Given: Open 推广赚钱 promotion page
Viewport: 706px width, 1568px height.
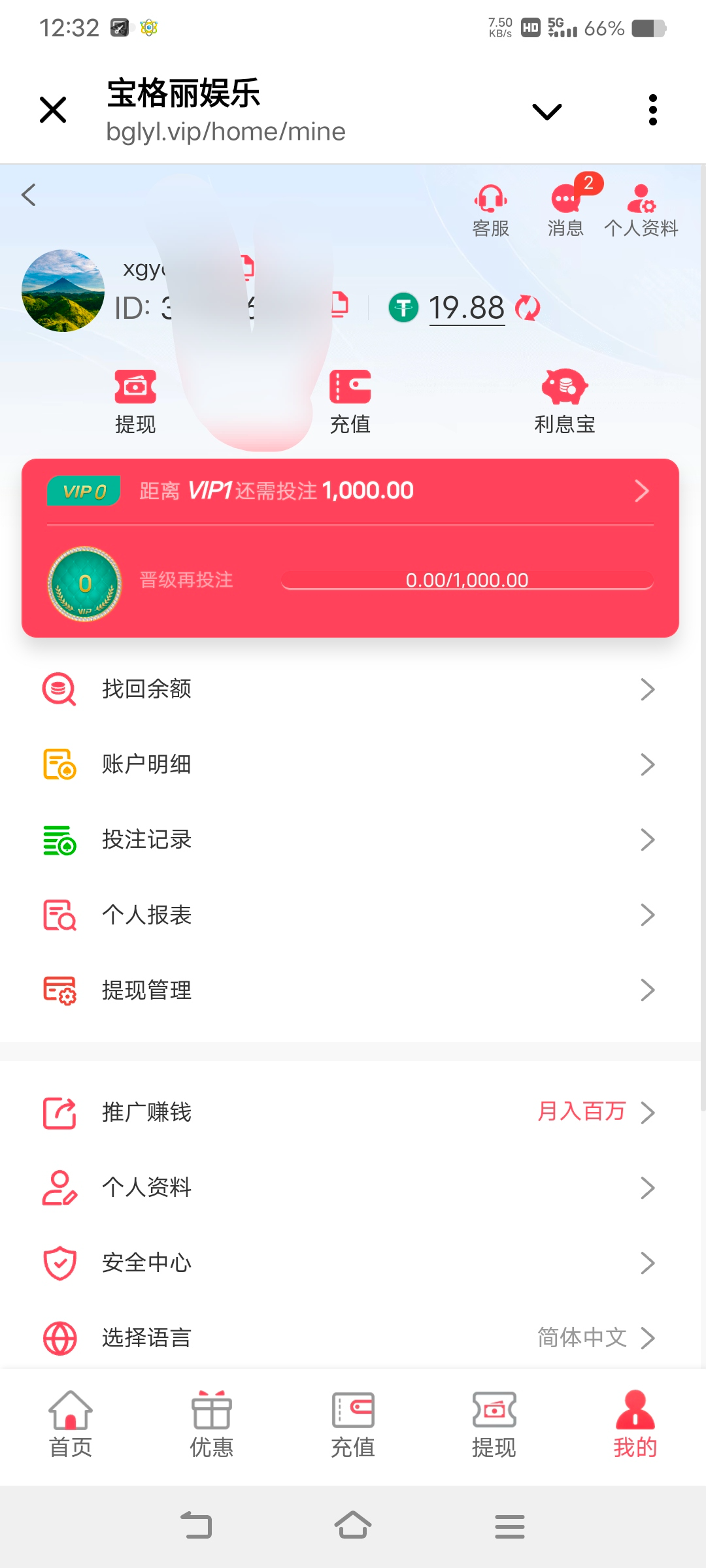Looking at the screenshot, I should point(350,1112).
